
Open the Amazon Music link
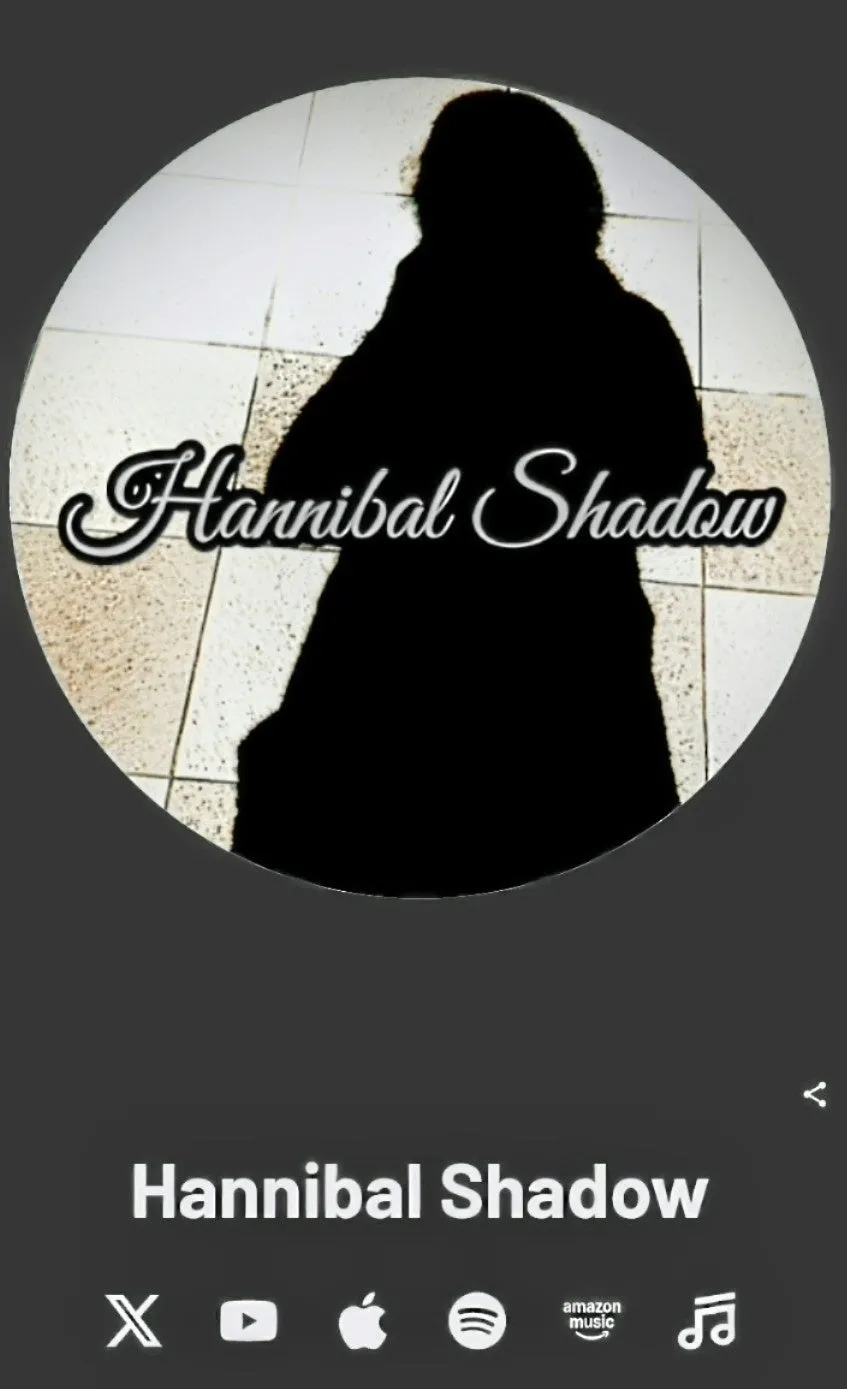[x=591, y=1319]
